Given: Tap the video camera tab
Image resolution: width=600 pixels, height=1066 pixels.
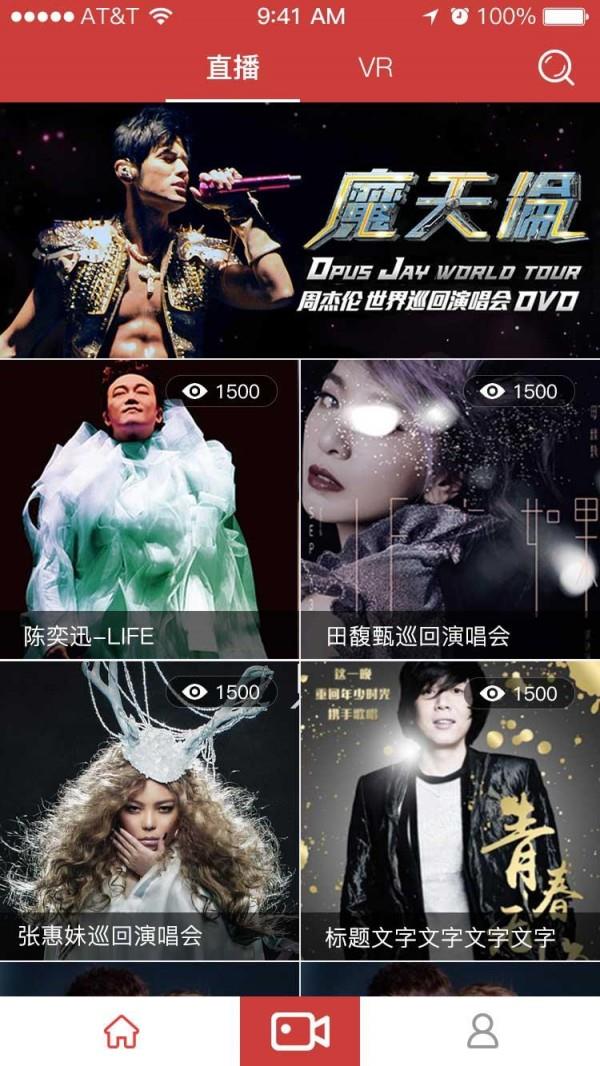Looking at the screenshot, I should (x=300, y=1031).
